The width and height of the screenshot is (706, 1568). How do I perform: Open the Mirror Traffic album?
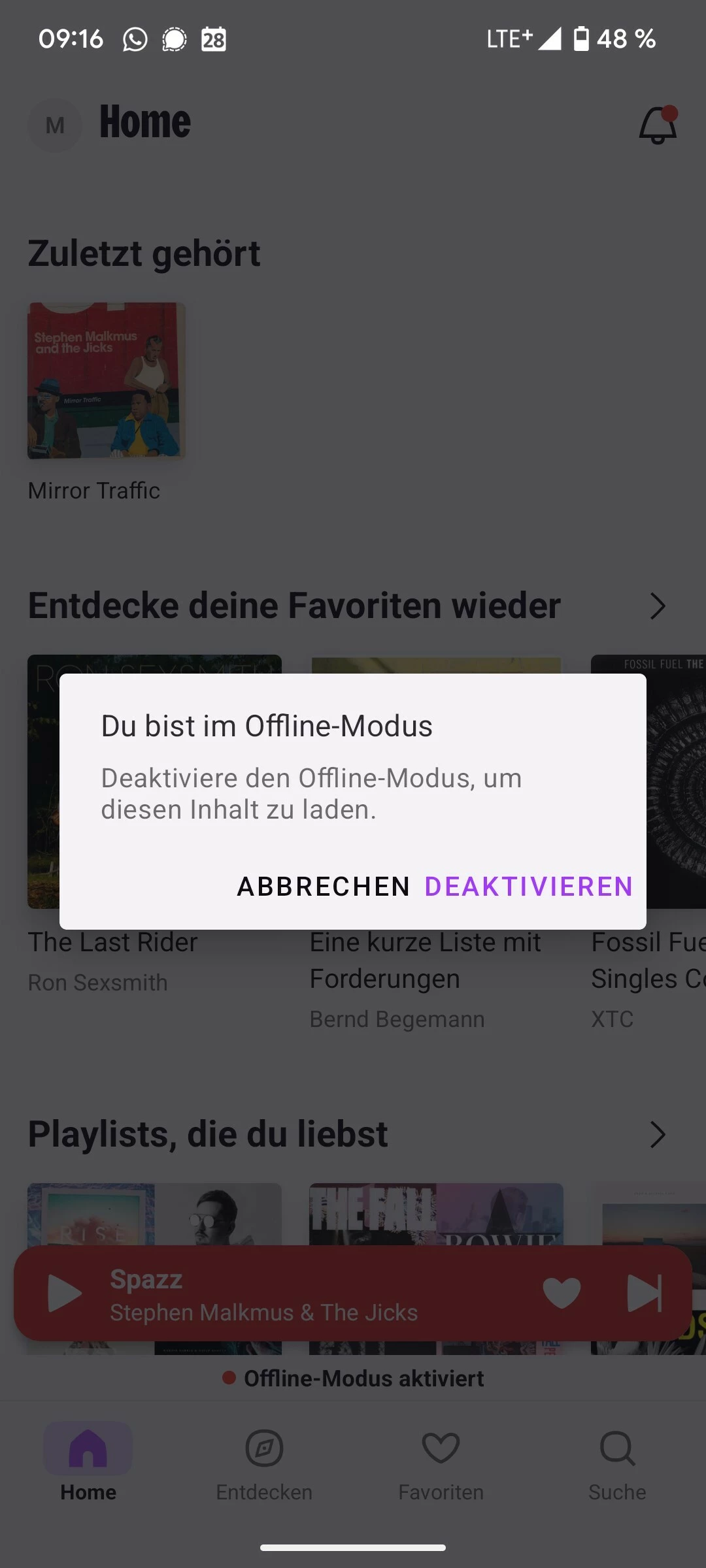[x=107, y=381]
